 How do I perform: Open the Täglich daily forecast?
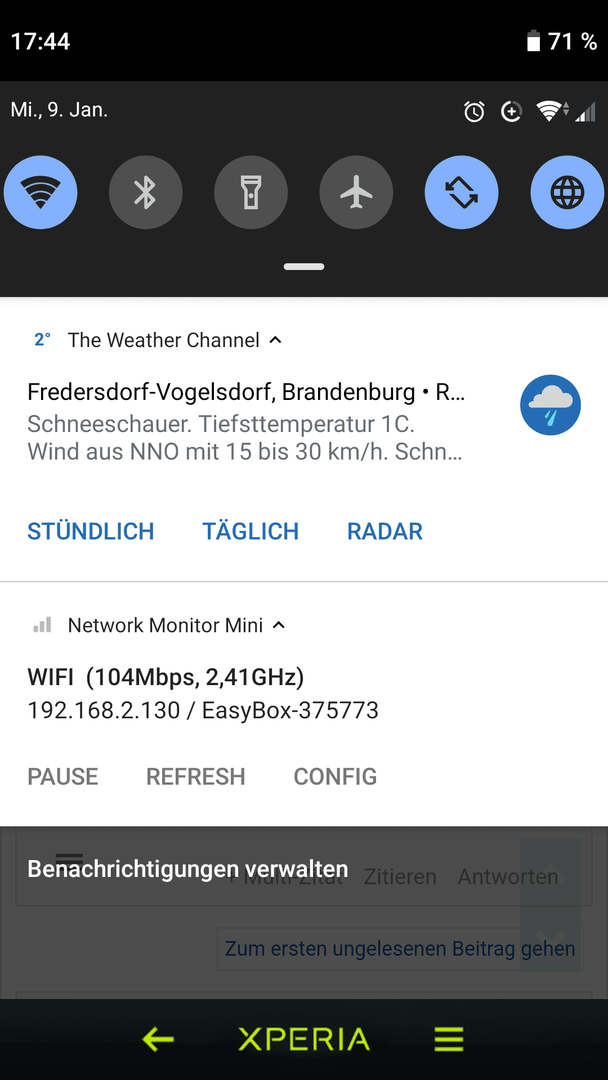(x=251, y=531)
